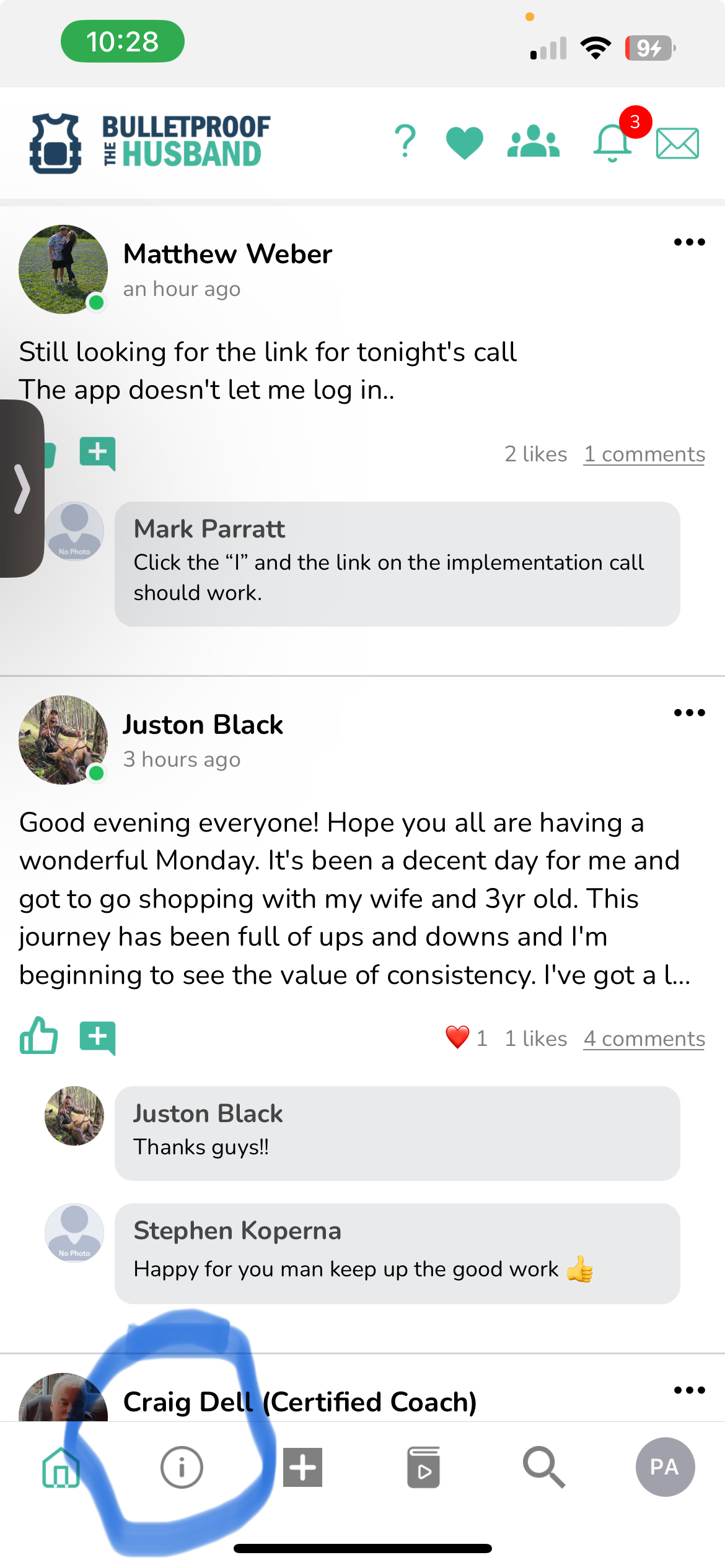725x1568 pixels.
Task: Open the messages envelope icon
Action: (x=677, y=143)
